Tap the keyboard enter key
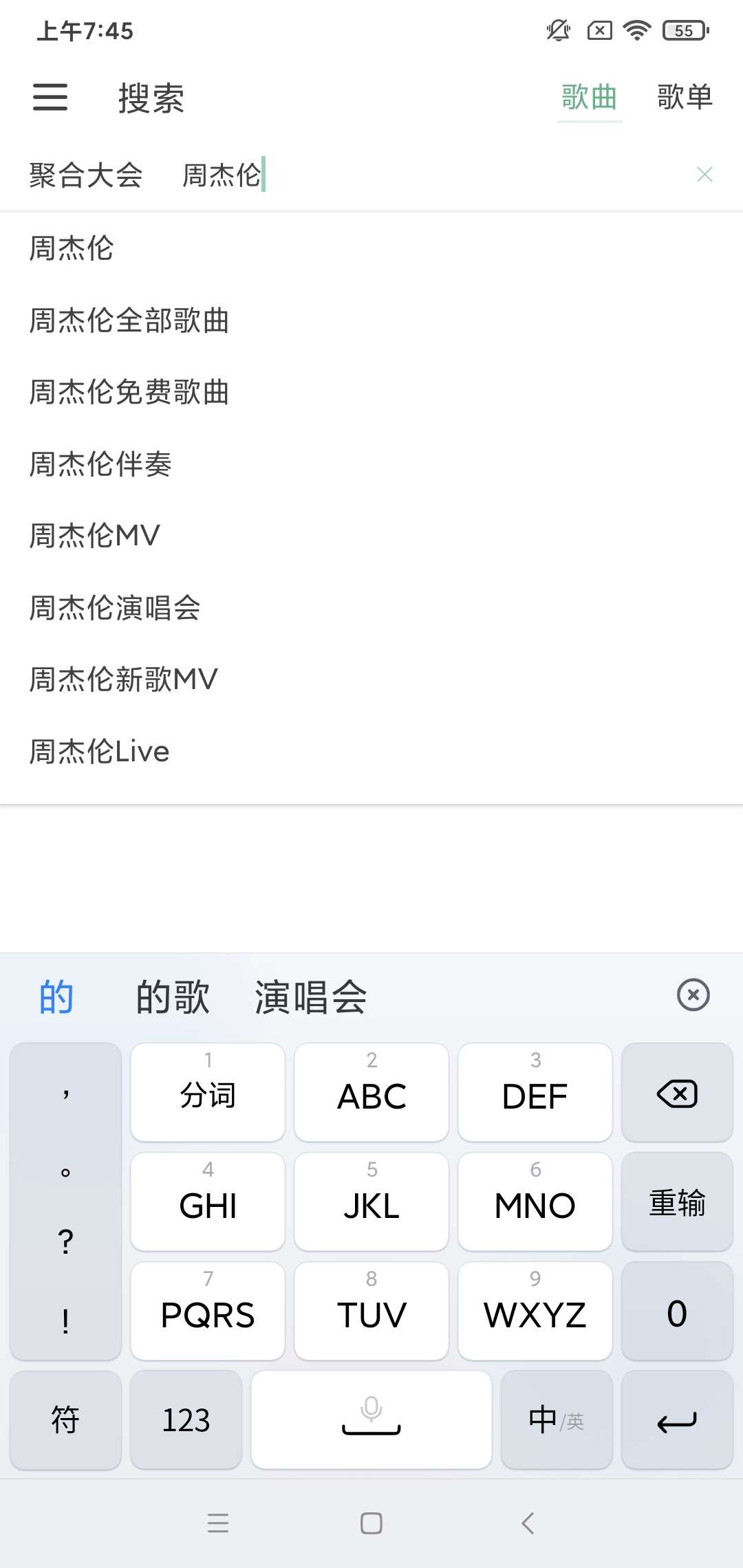Viewport: 743px width, 1568px height. tap(677, 1421)
